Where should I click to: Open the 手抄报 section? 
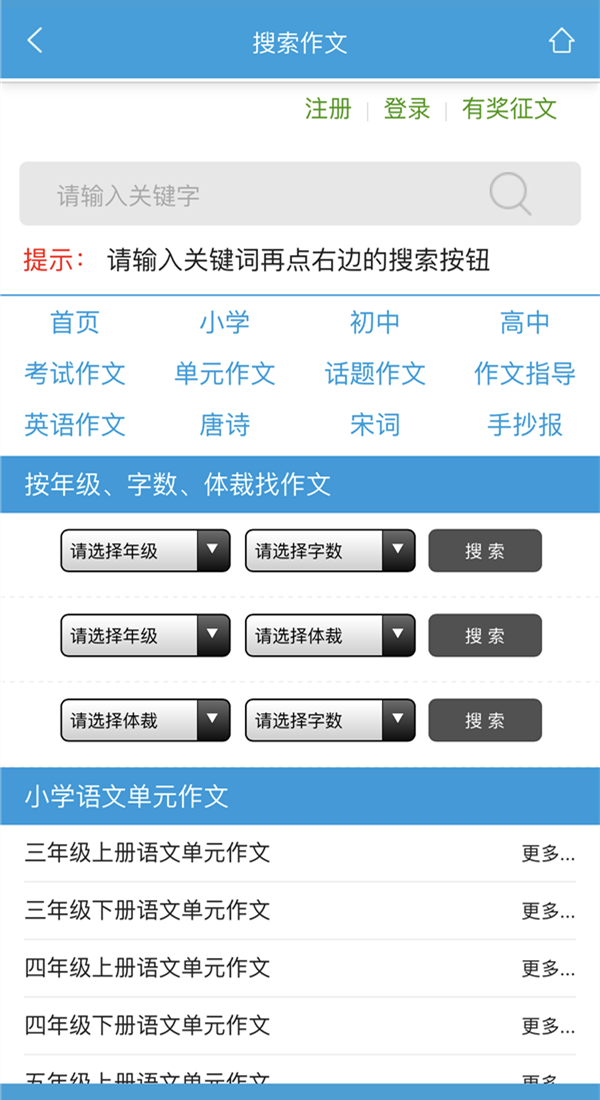tap(525, 425)
